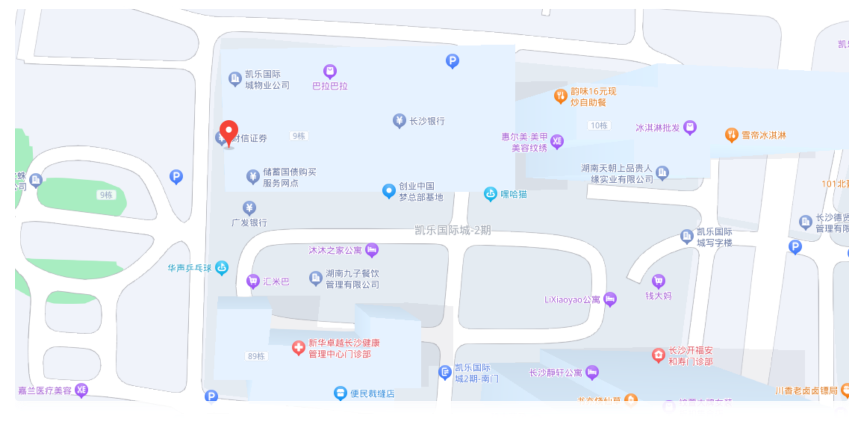
Task: Tap the red location pin marker
Action: (x=229, y=133)
